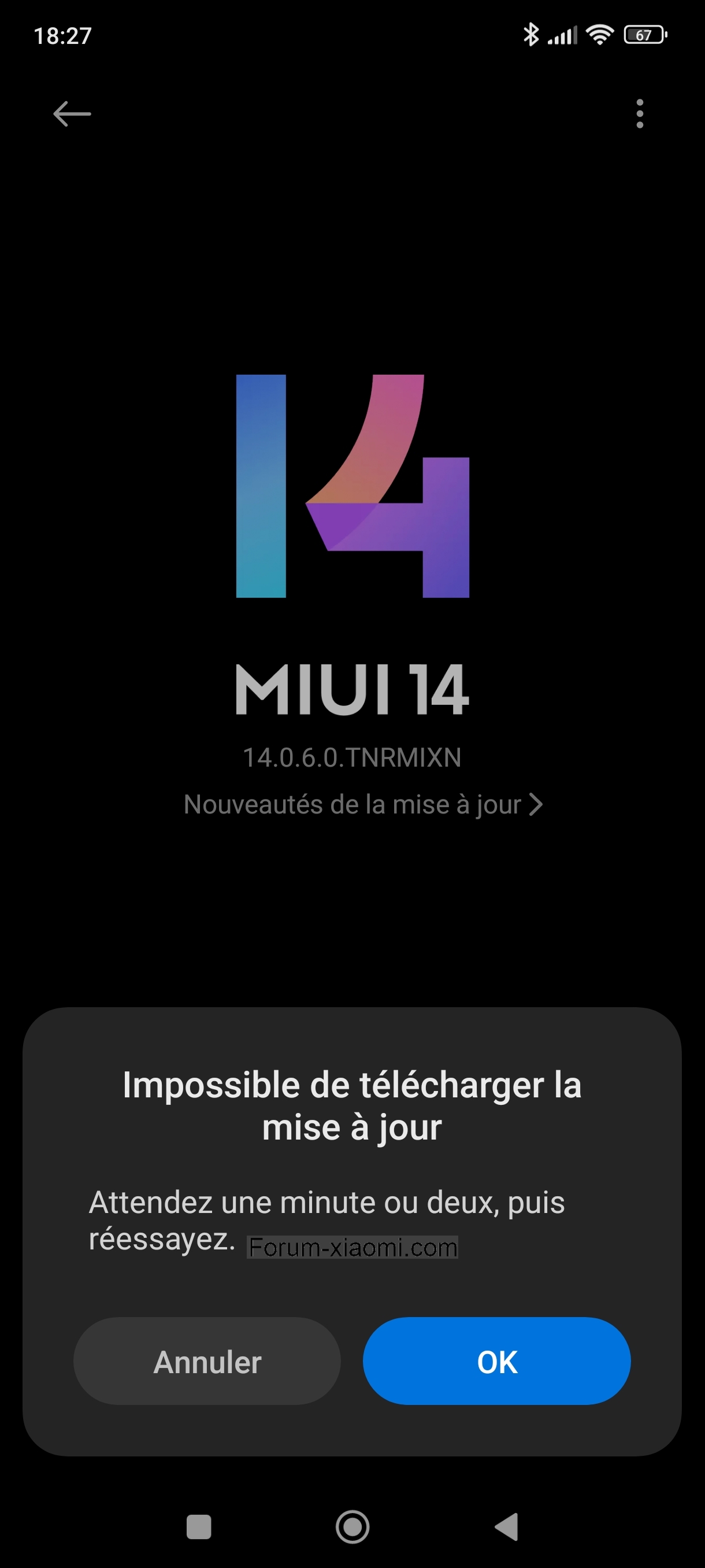Confirm the download error with OK

point(496,1361)
